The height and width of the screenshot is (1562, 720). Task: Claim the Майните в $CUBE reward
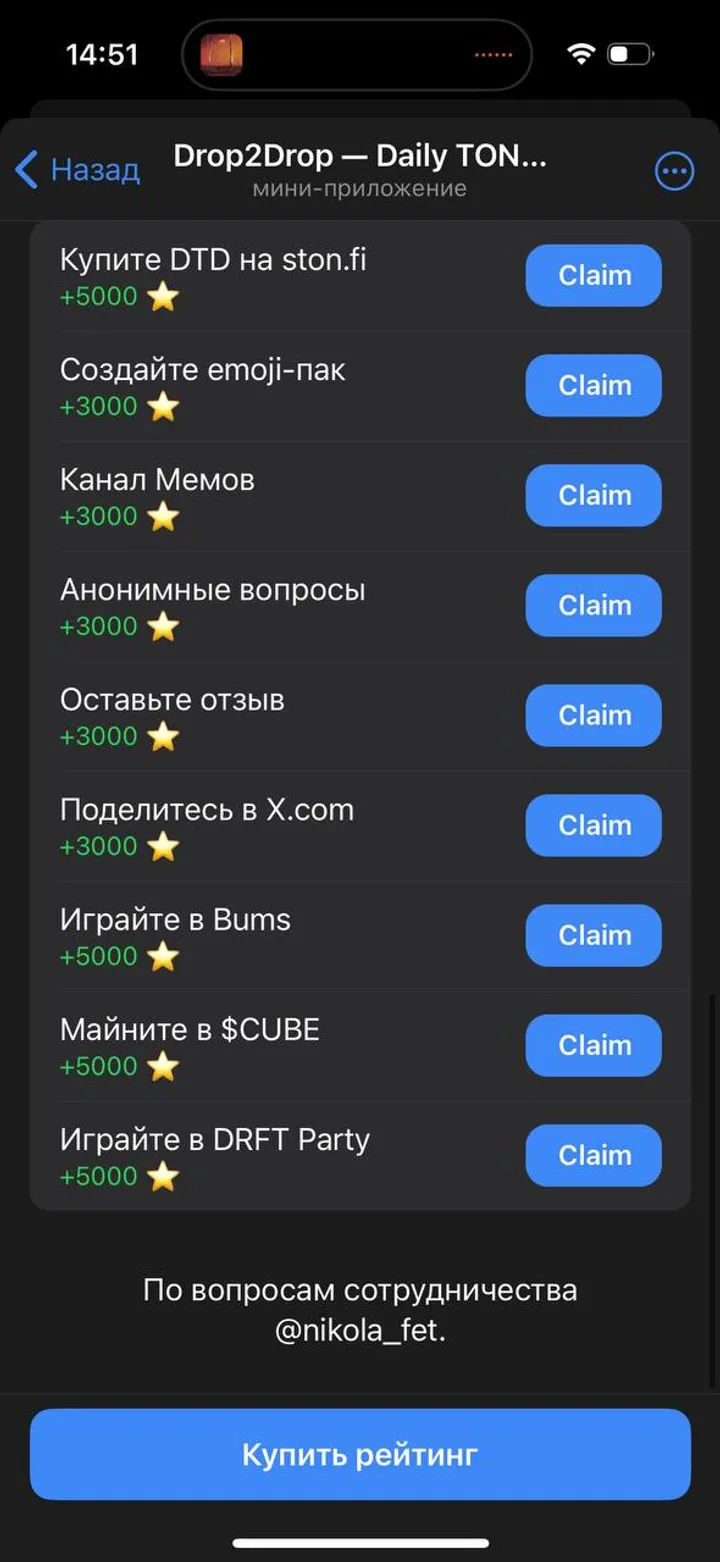coord(592,1045)
